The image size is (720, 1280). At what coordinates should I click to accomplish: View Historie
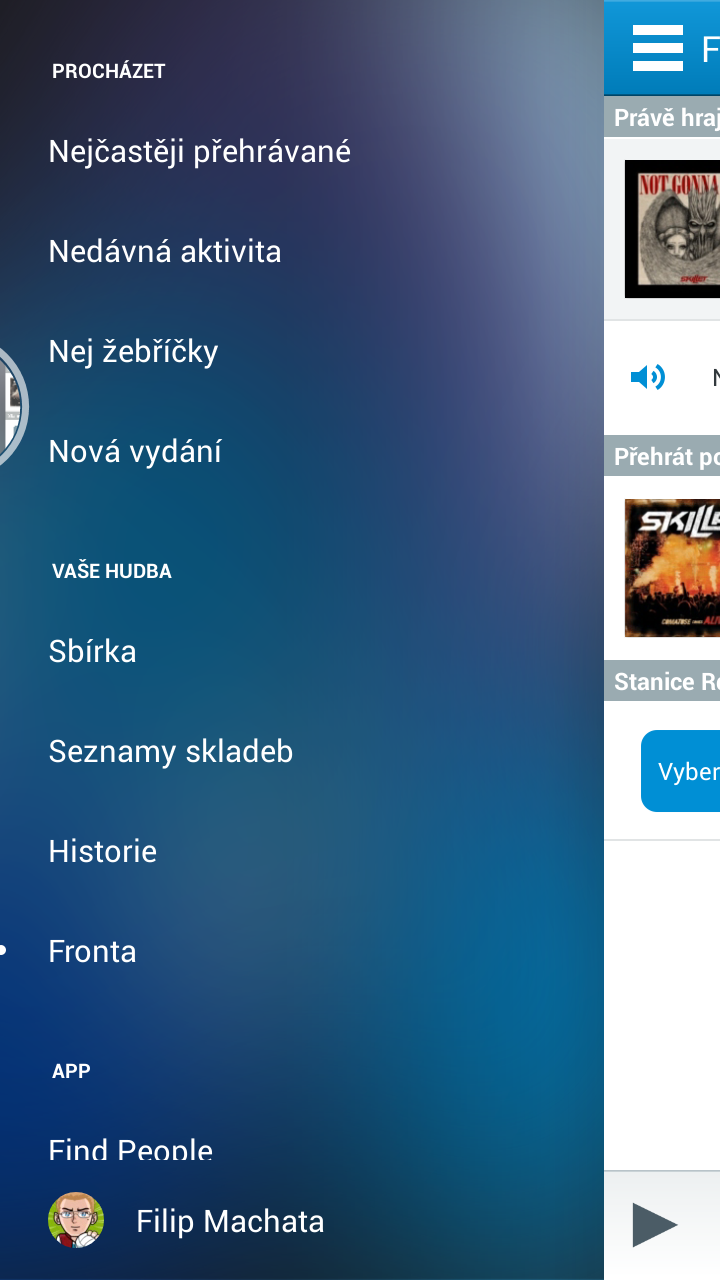tap(103, 851)
